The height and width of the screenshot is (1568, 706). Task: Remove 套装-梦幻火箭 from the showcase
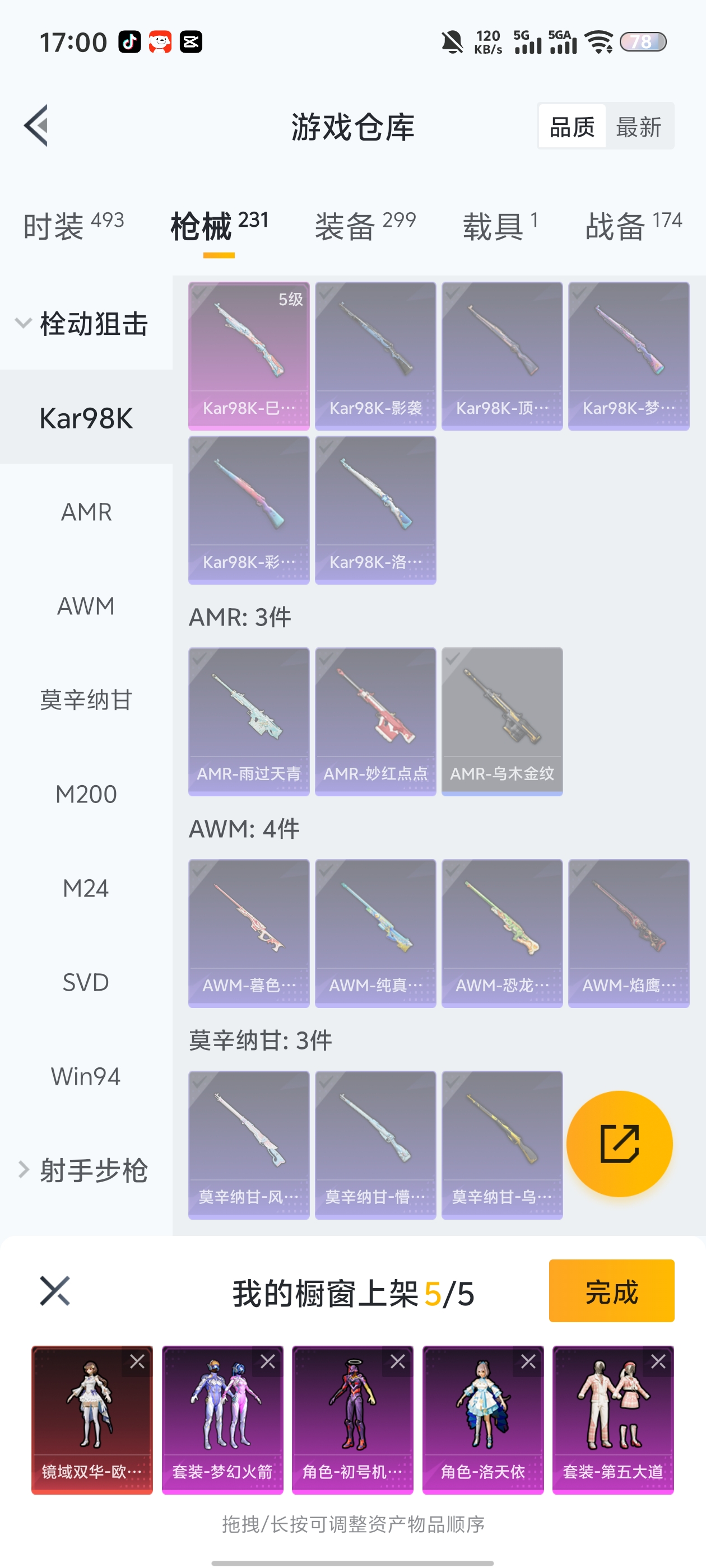pos(268,1362)
